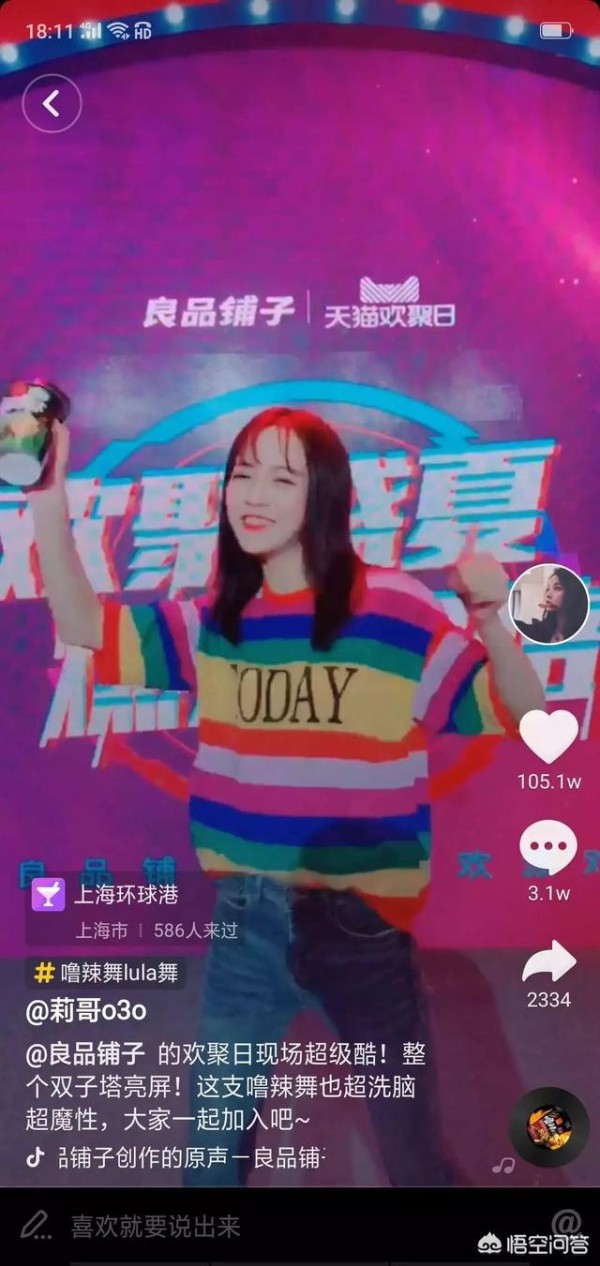Tap the @ mention icon in comment bar

click(566, 1222)
